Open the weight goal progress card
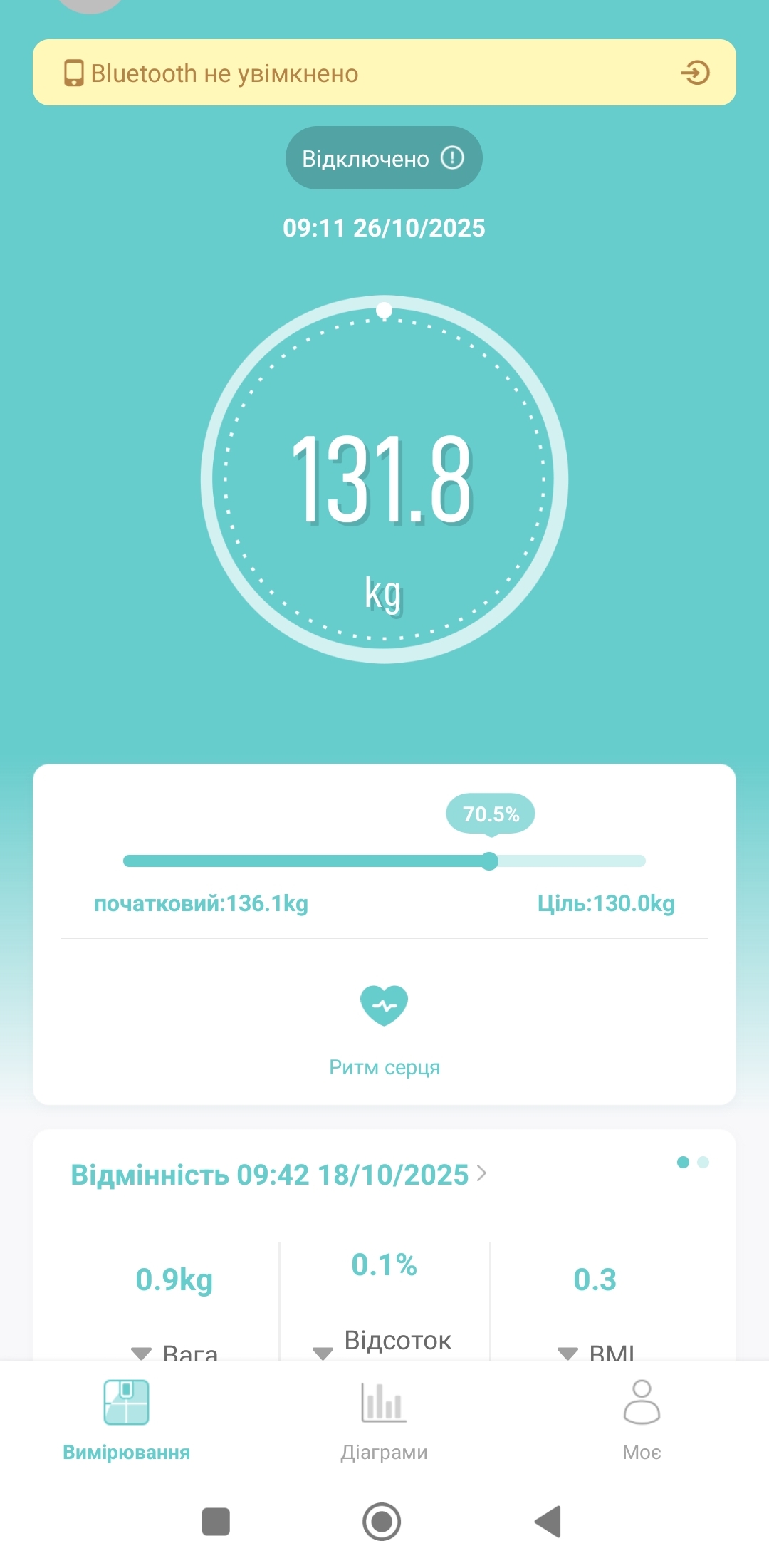 tap(384, 861)
